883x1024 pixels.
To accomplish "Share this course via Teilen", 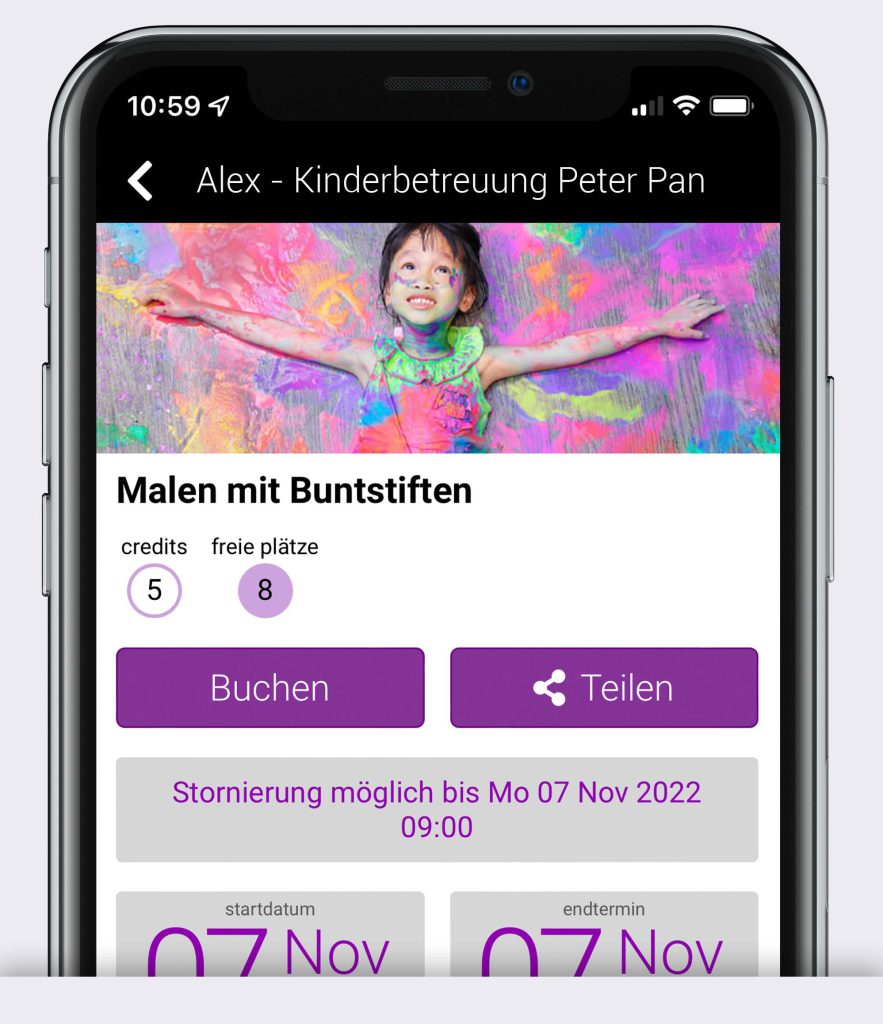I will (604, 688).
